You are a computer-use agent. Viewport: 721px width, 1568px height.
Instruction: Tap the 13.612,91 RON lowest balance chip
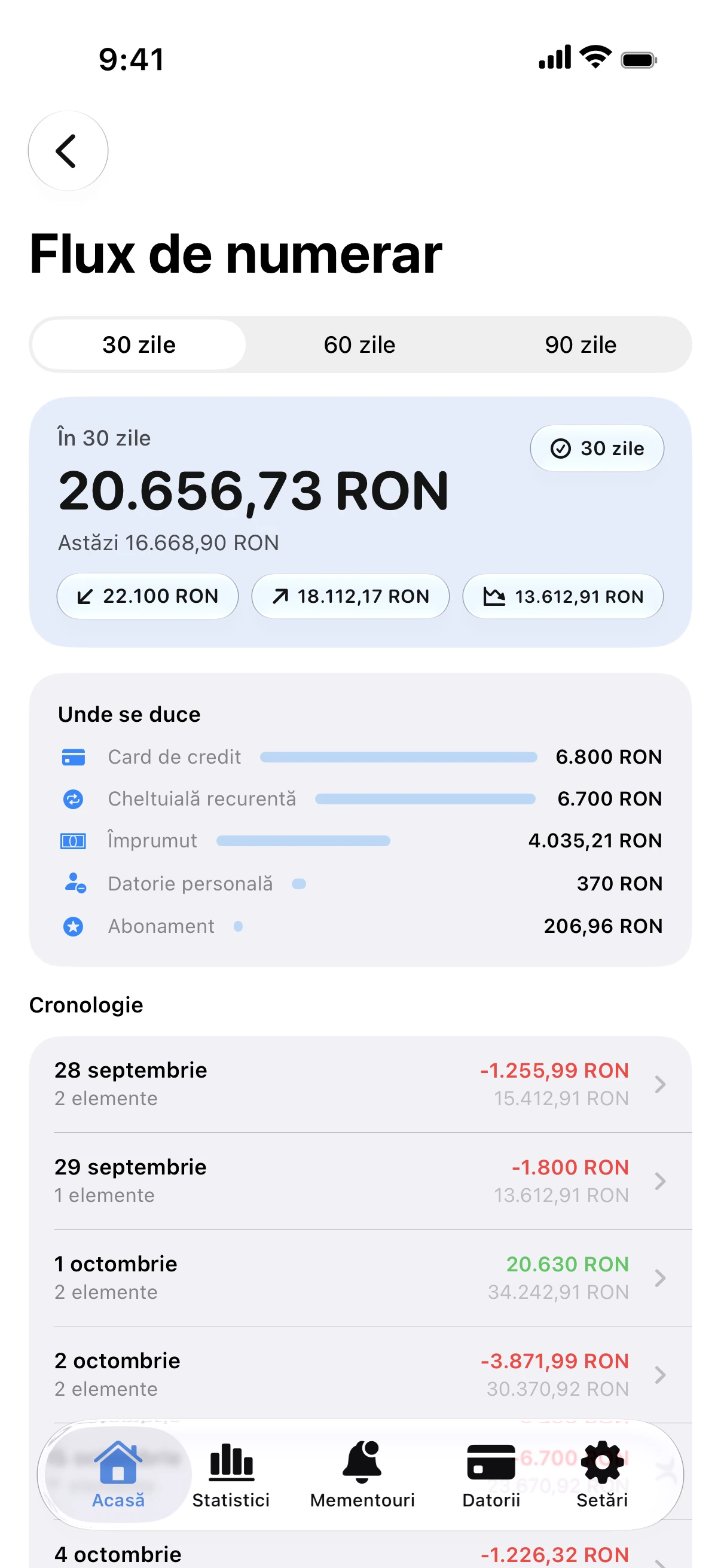563,596
